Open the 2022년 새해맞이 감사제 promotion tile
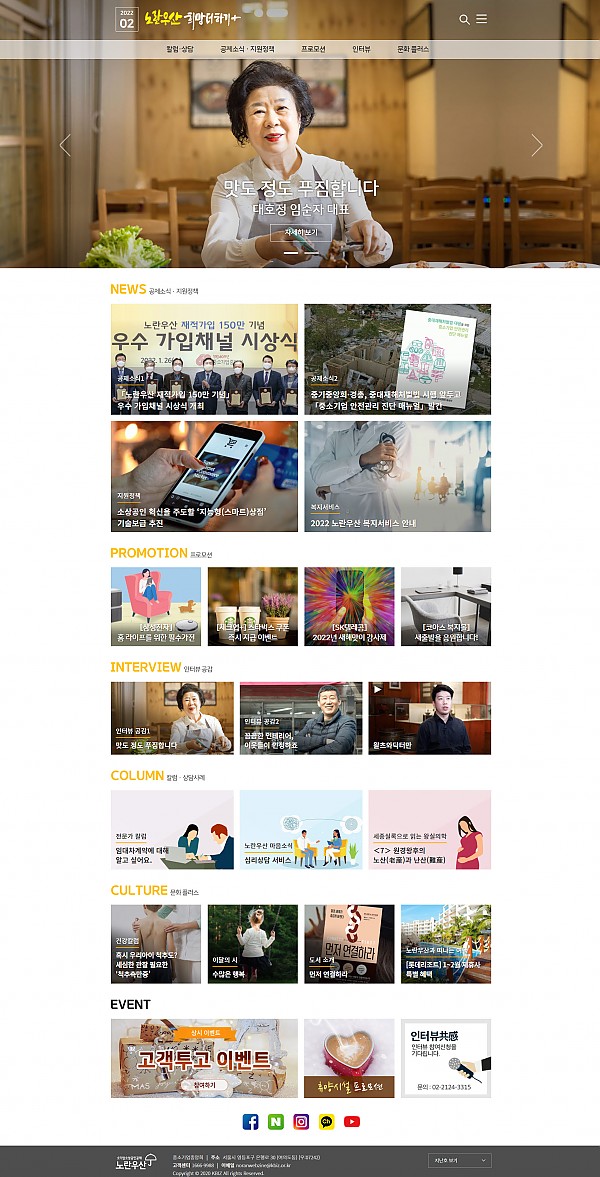Image resolution: width=600 pixels, height=1177 pixels. coord(349,607)
